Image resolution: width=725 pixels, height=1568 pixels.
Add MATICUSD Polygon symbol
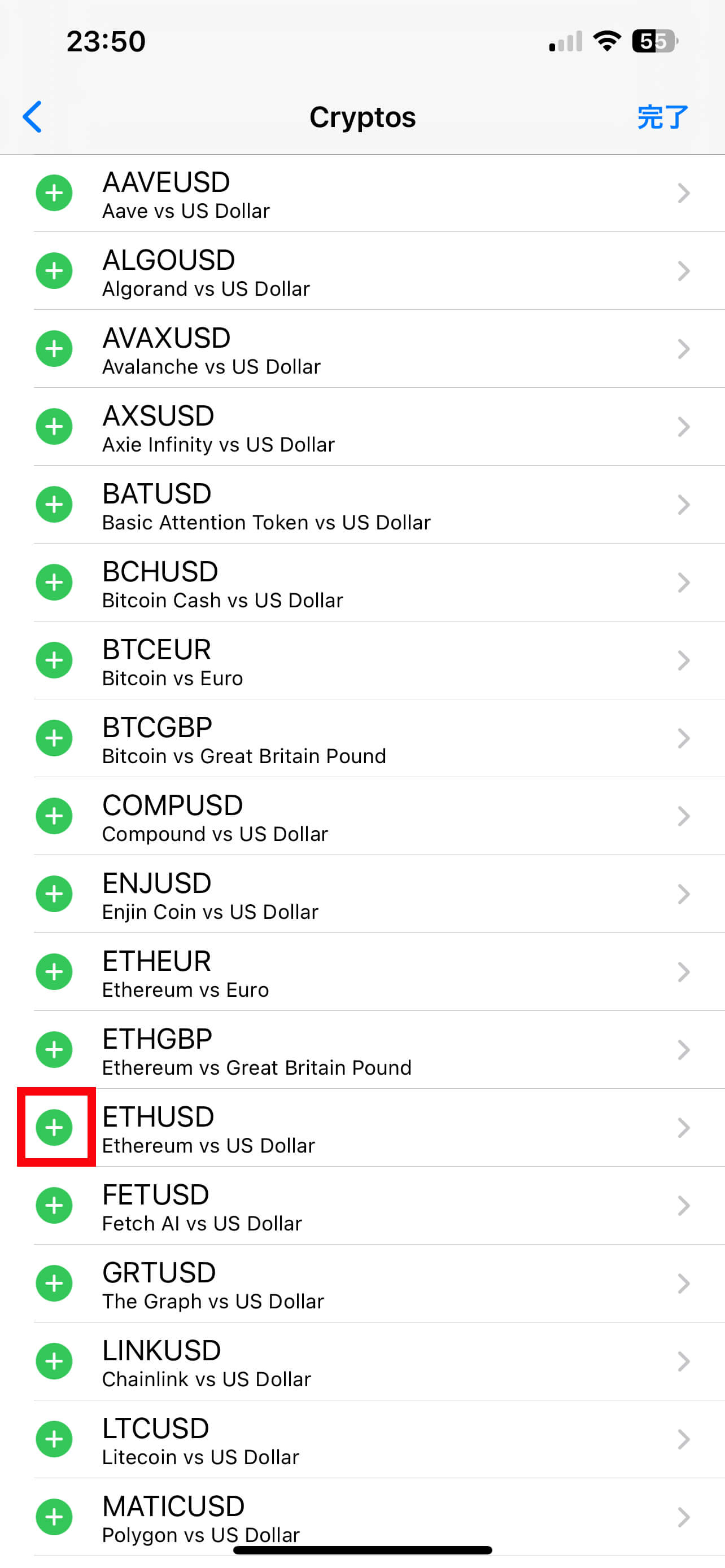pos(54,1517)
